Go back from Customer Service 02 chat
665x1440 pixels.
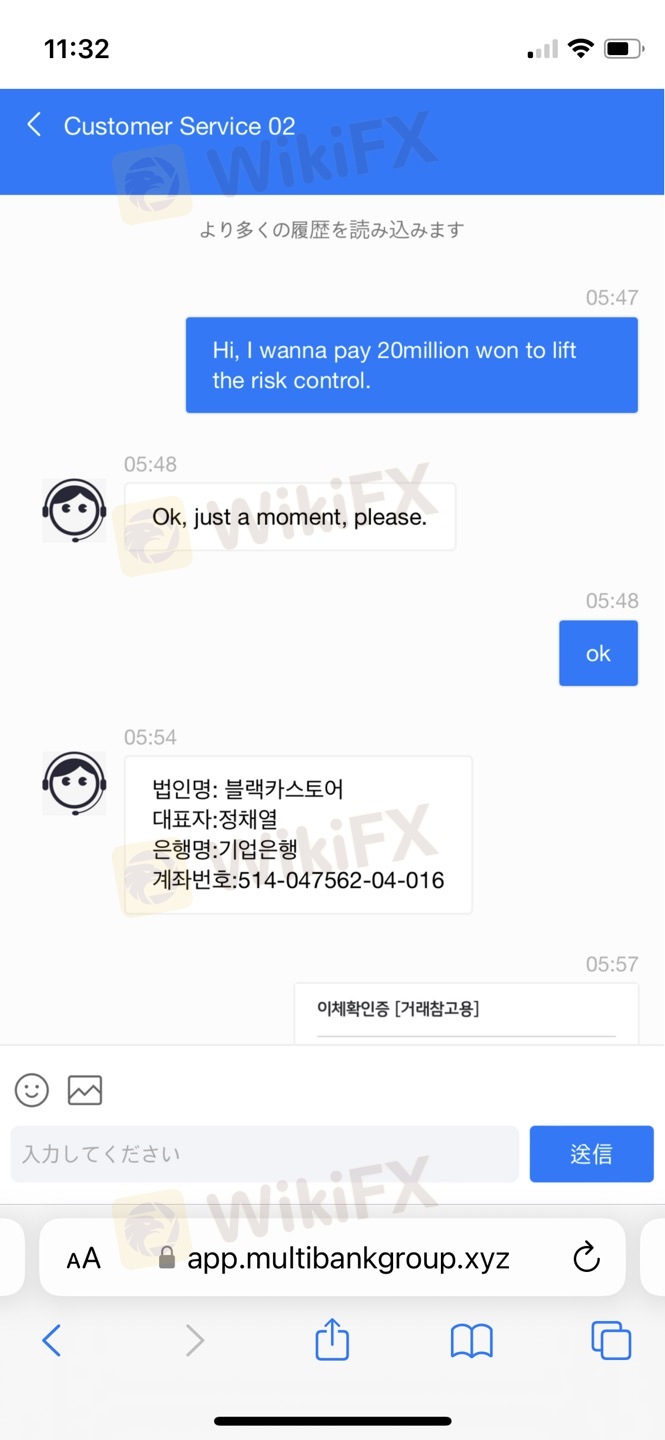(34, 125)
